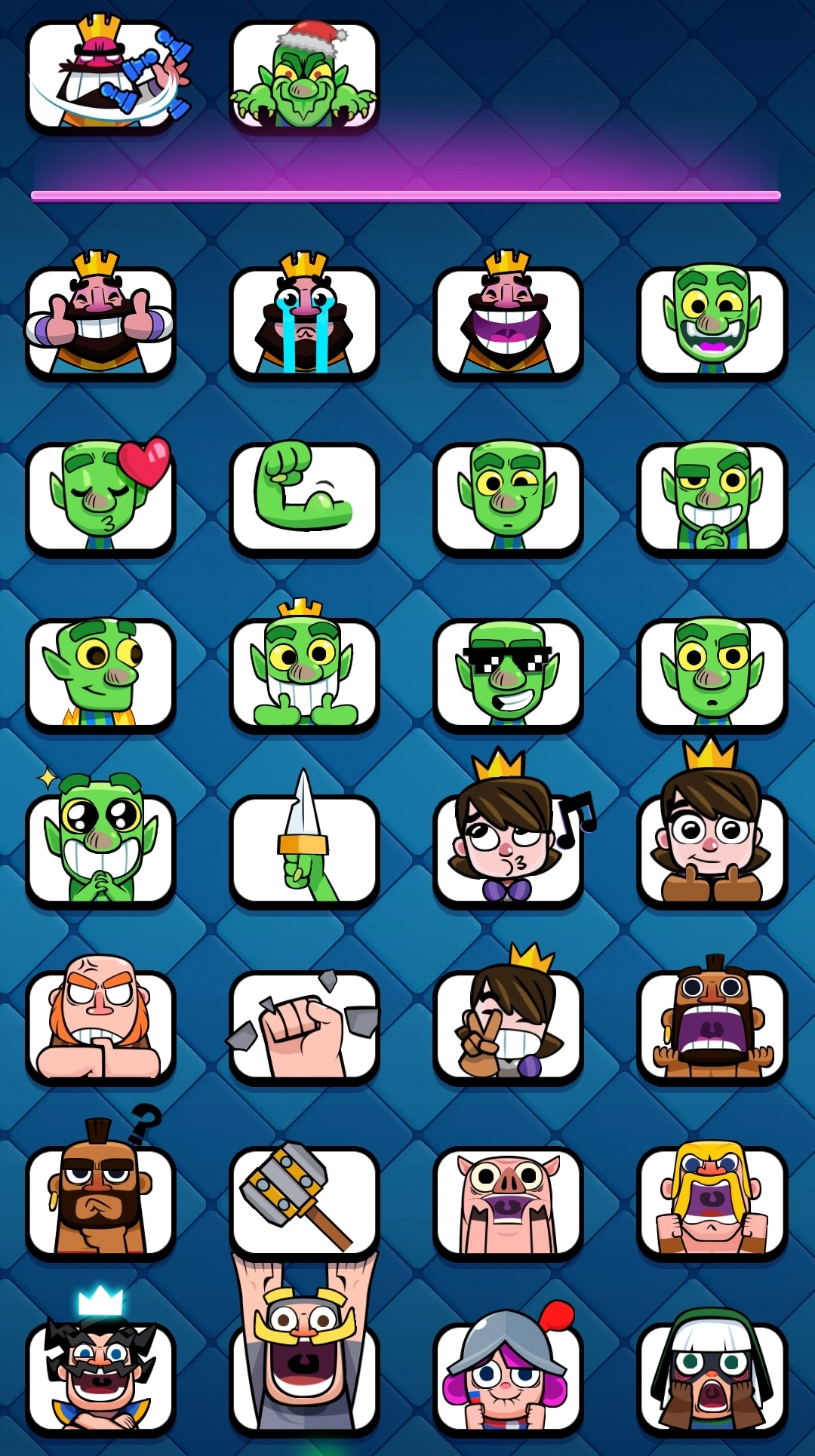815x1456 pixels.
Task: Pick the yelling Barbarian emote
Action: pyautogui.click(x=712, y=1201)
